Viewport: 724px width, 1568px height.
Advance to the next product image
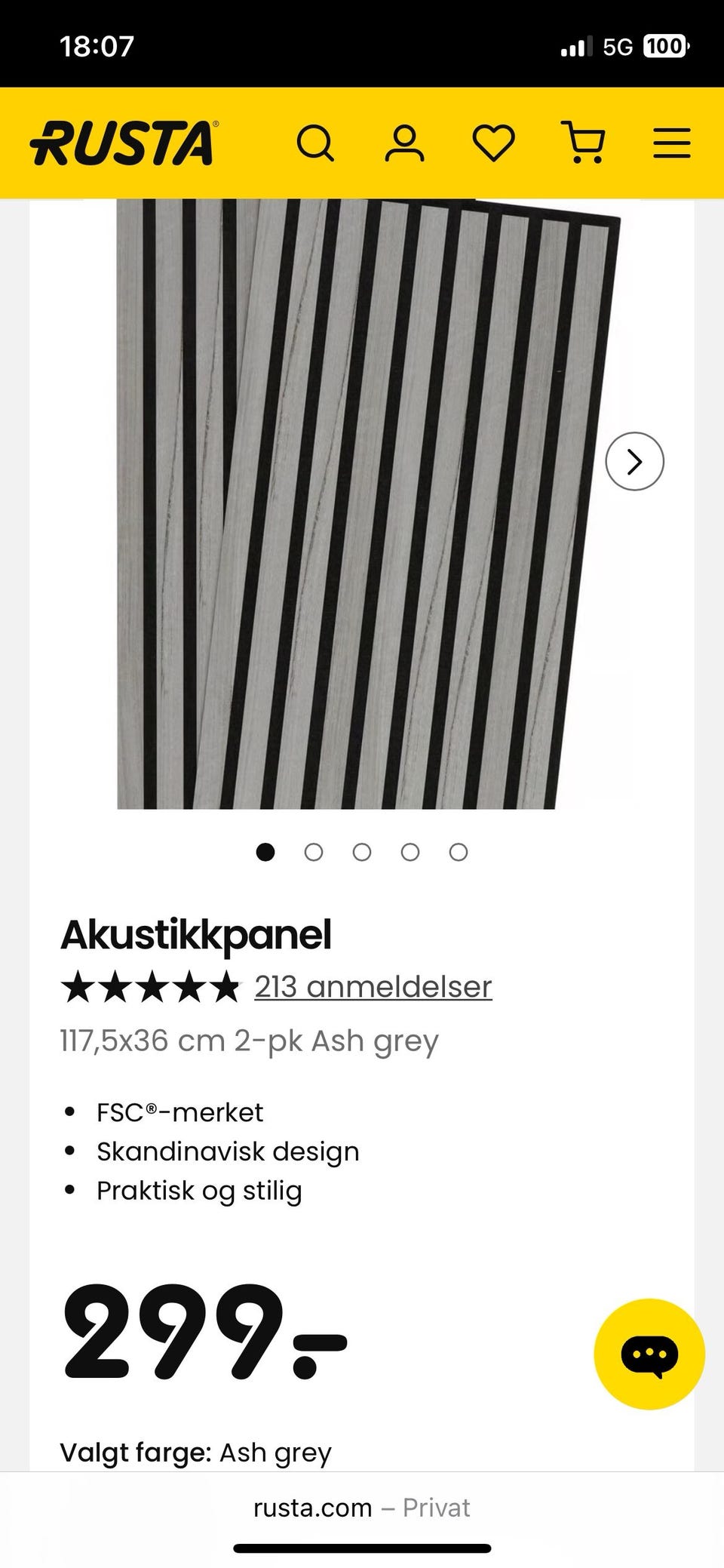634,461
